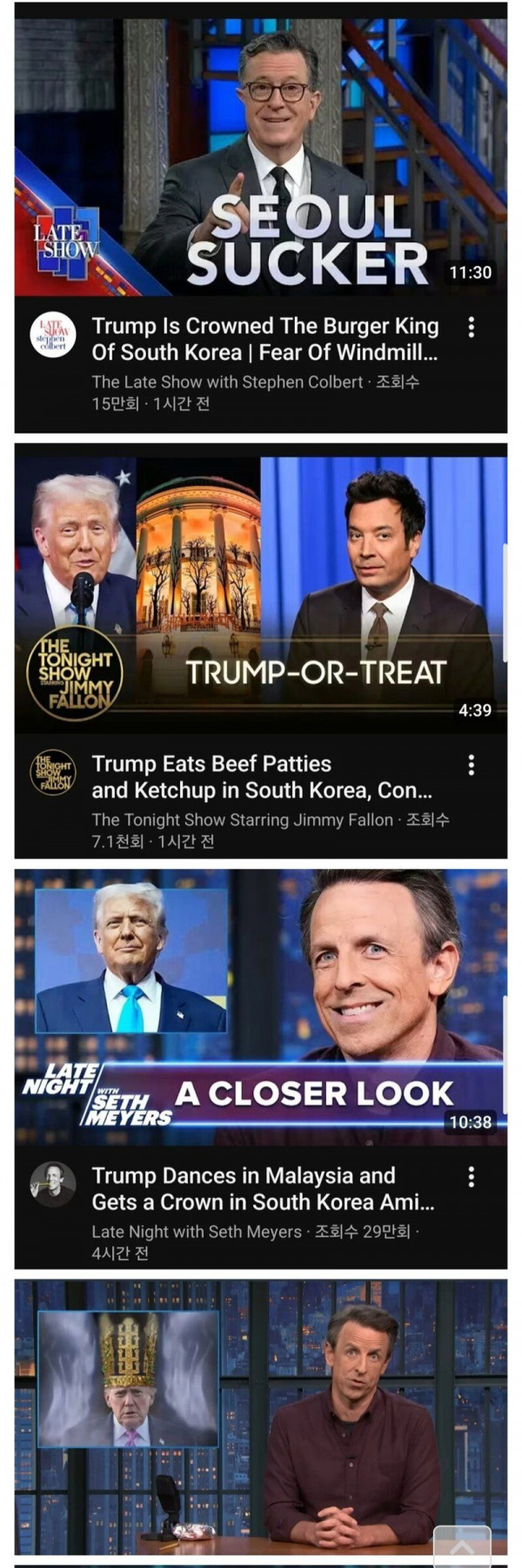The width and height of the screenshot is (522, 1568).
Task: Tap the scroll-to-top arrow button
Action: 462,1545
